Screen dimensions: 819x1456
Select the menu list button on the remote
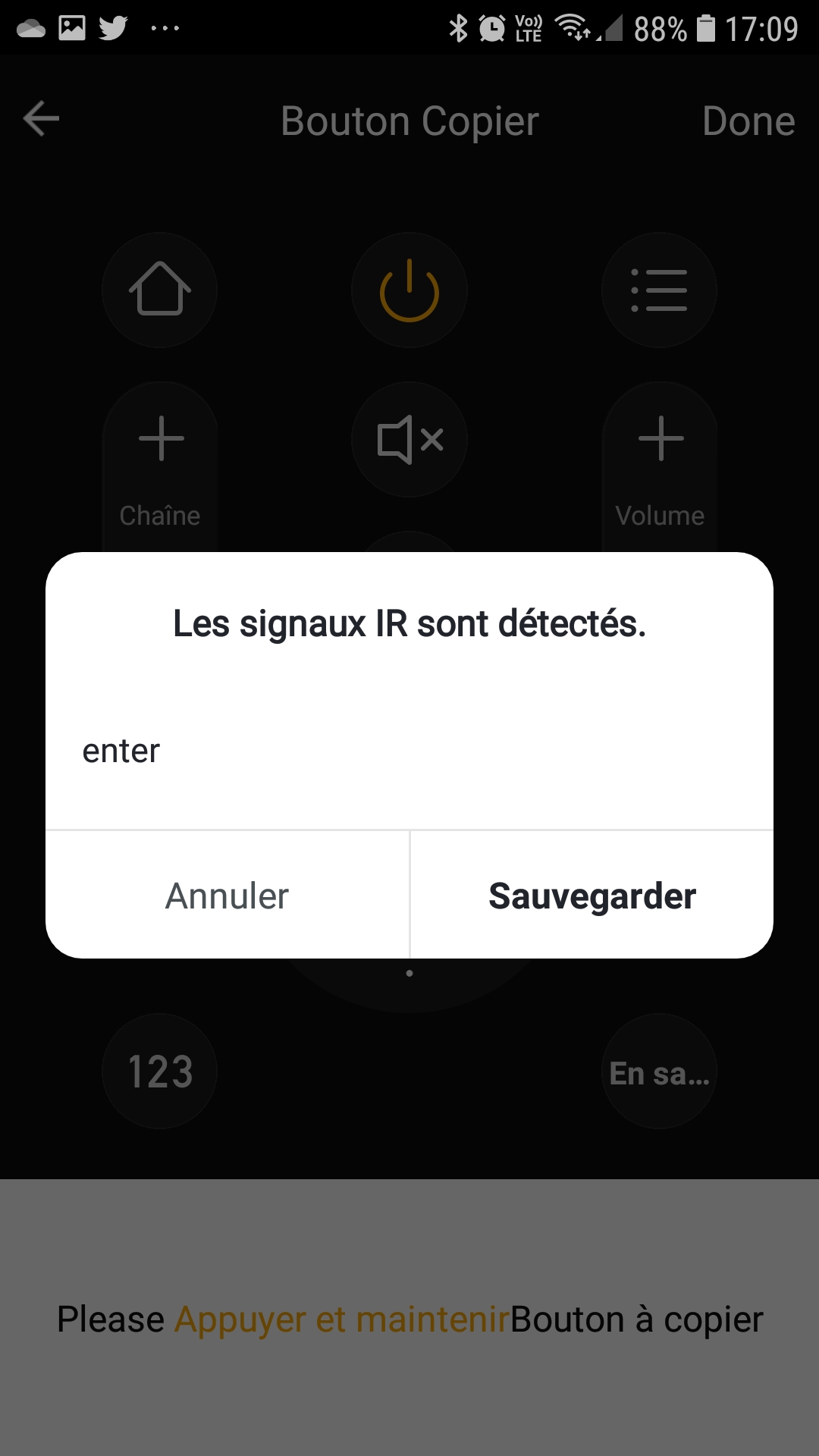point(659,290)
